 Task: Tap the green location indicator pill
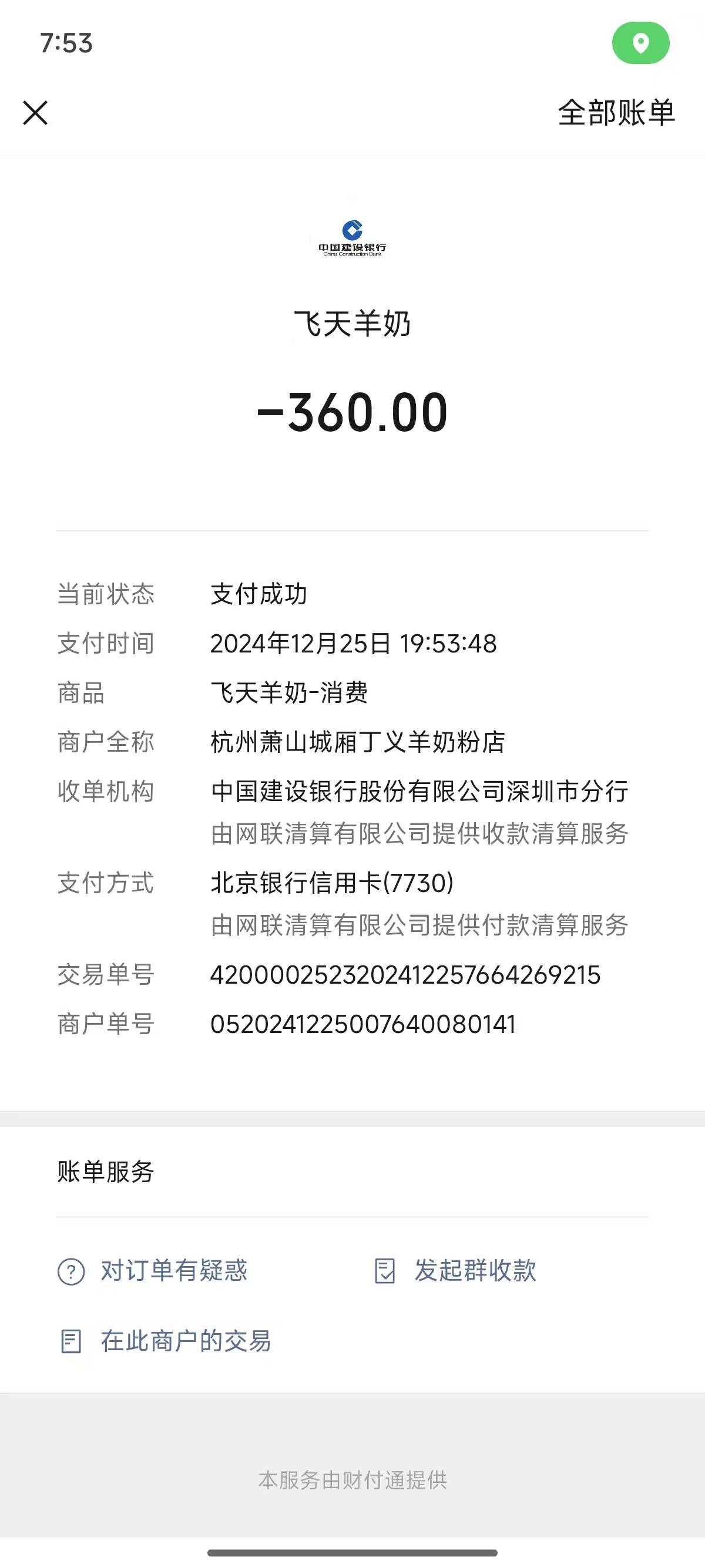[640, 43]
